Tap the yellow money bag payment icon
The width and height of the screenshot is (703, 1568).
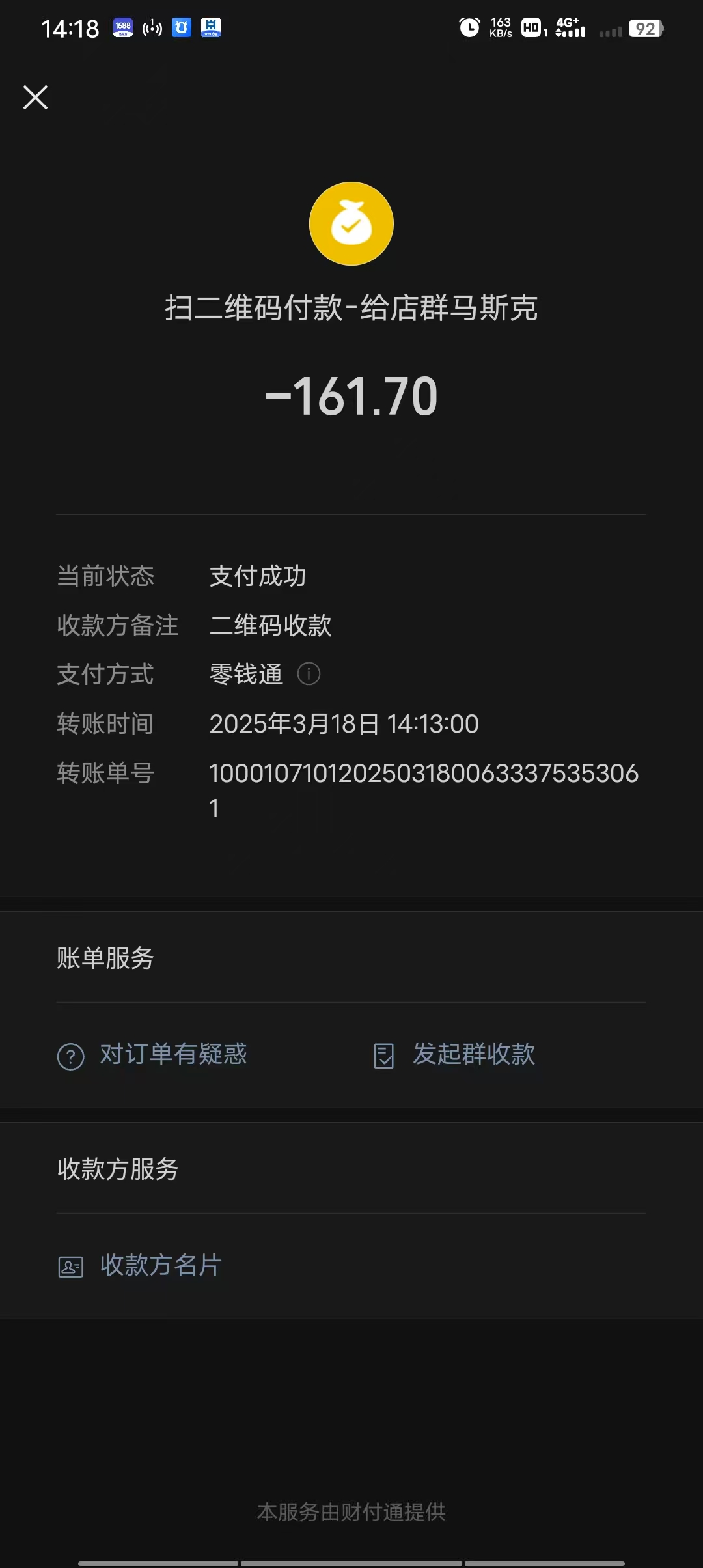click(x=351, y=223)
